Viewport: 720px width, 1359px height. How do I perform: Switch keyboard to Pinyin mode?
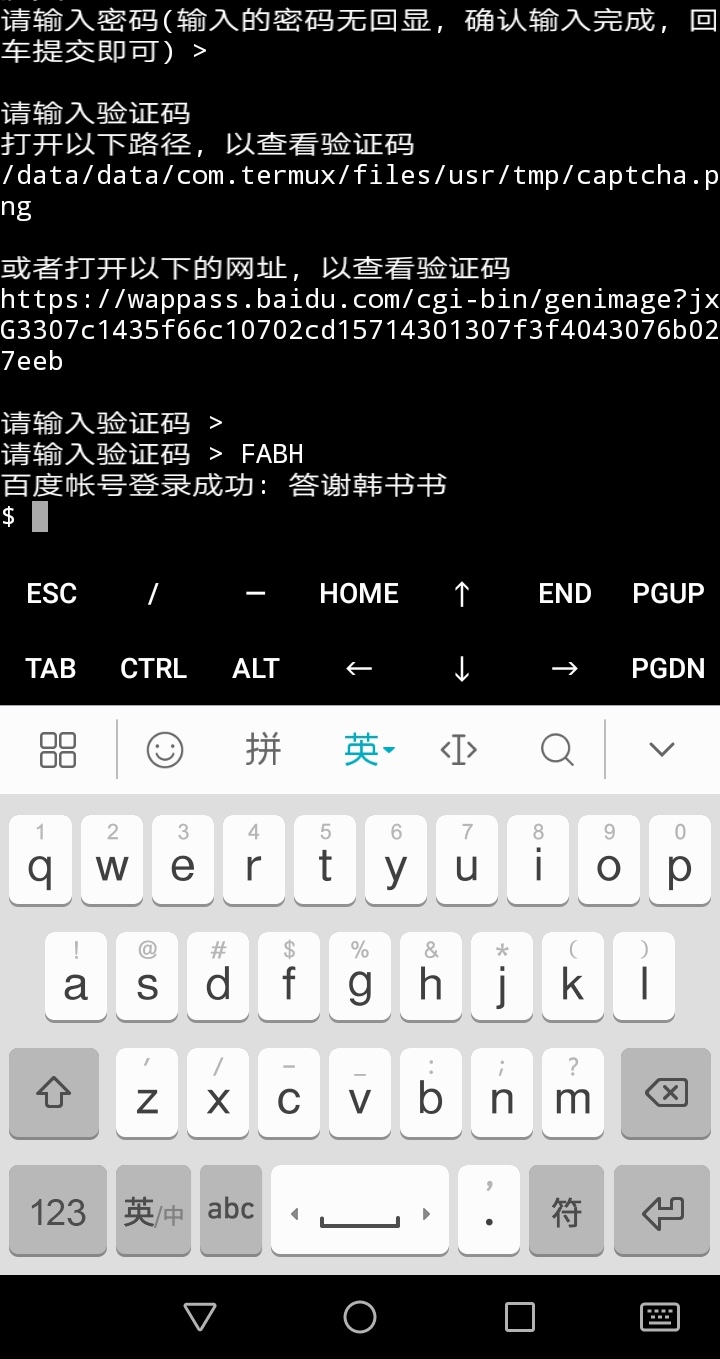[x=263, y=749]
